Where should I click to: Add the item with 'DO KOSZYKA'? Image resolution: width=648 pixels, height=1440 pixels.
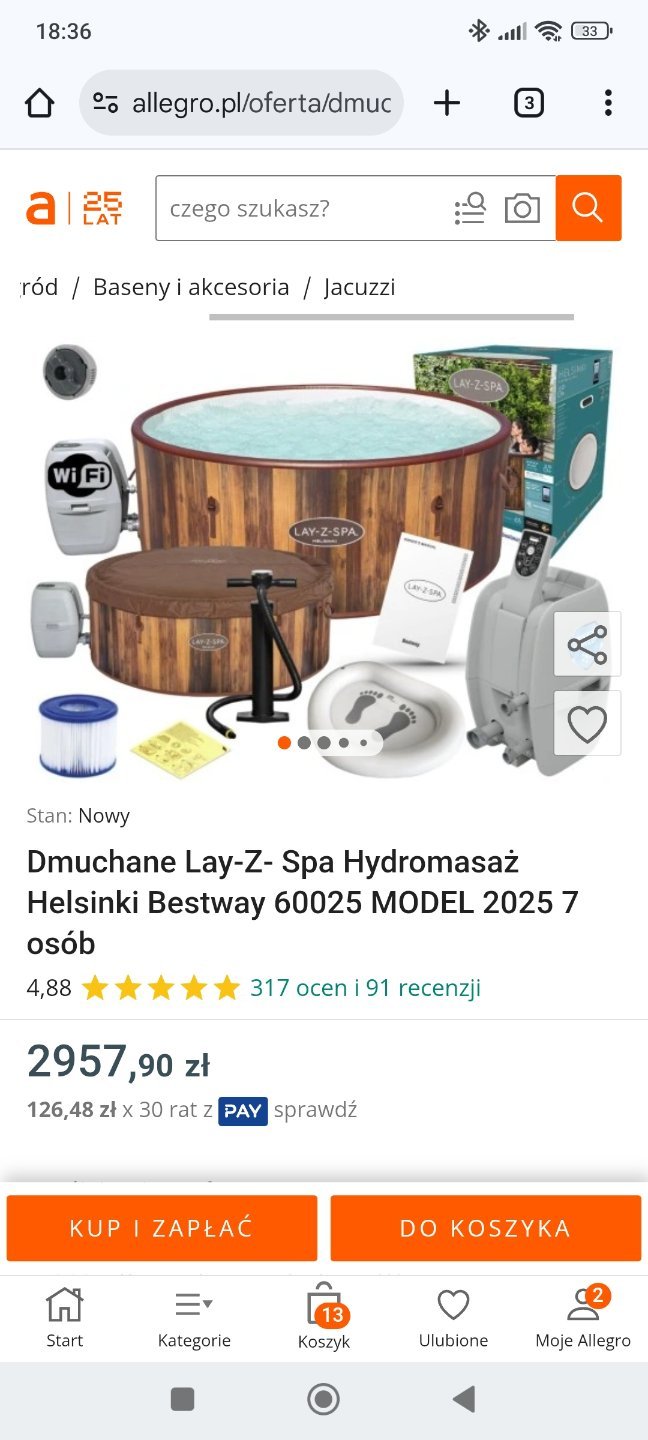[485, 1228]
